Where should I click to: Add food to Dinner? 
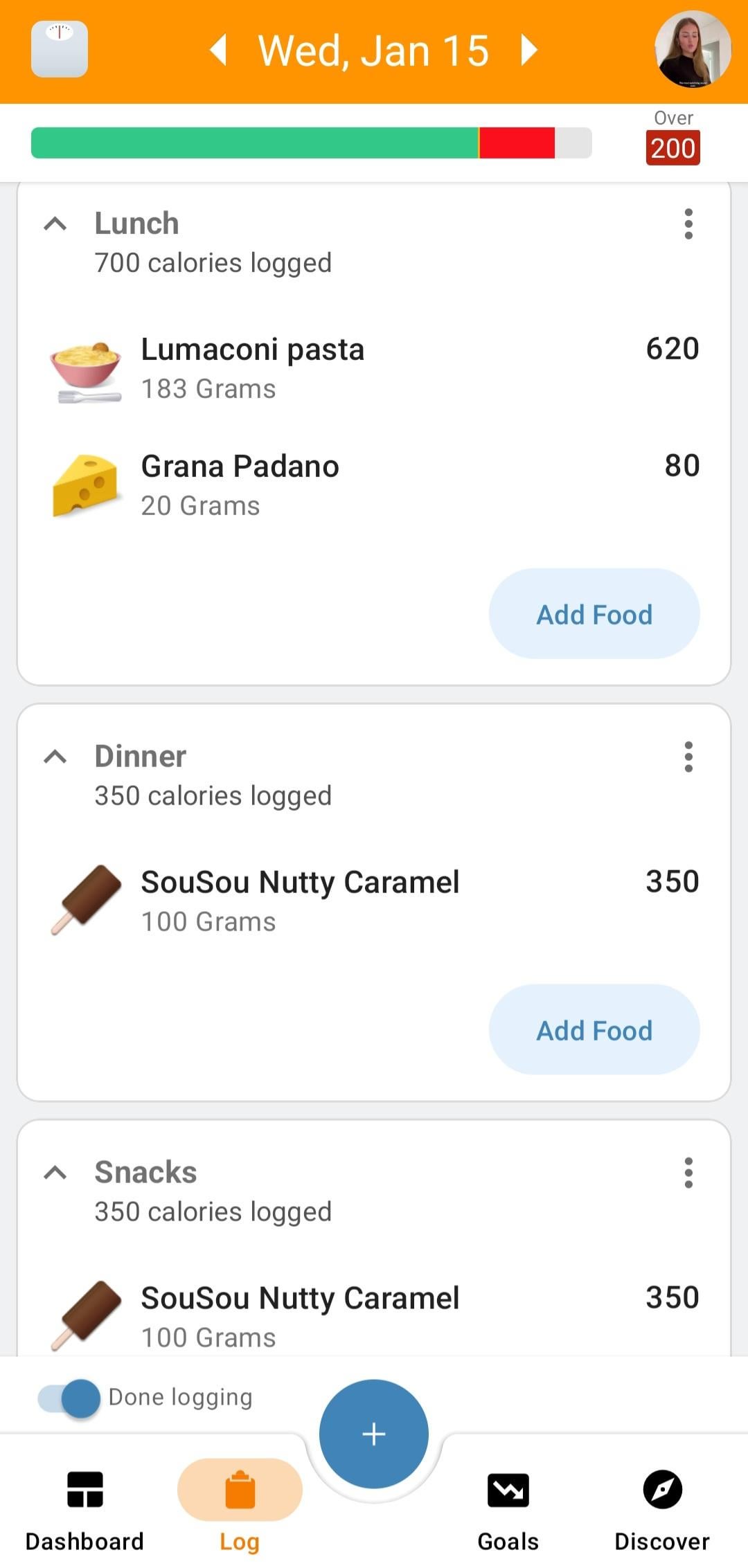pos(594,1030)
